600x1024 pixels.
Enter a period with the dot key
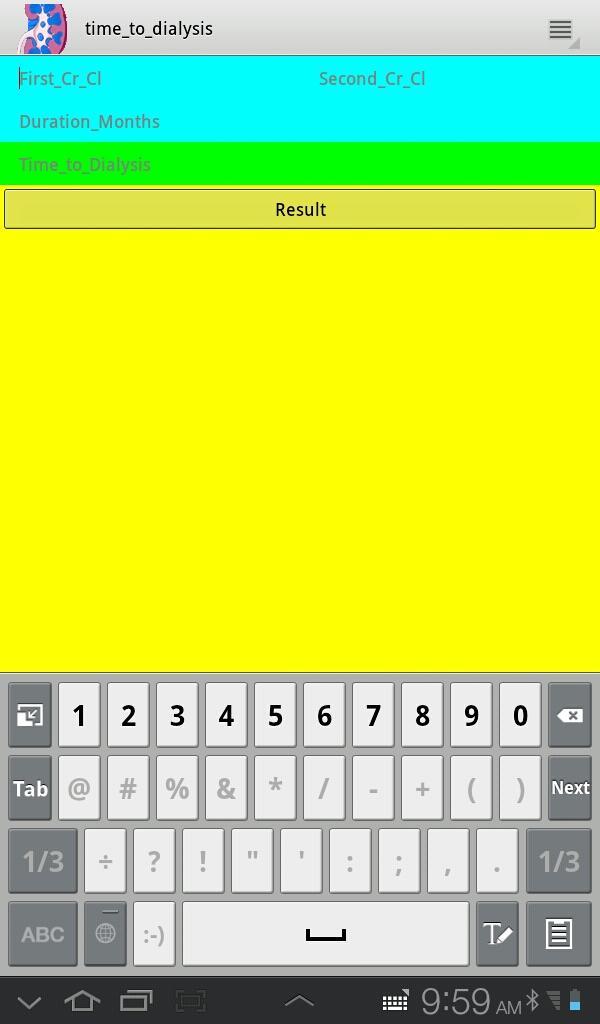coord(496,861)
